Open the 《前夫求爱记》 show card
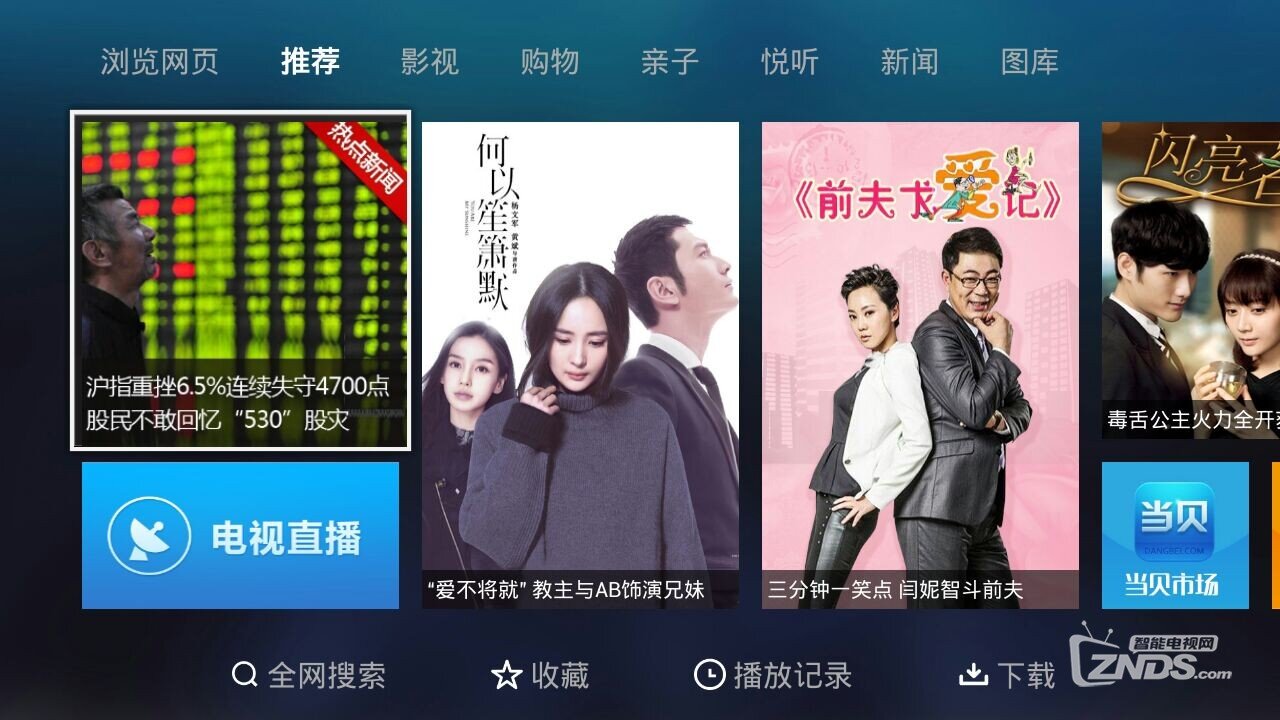Viewport: 1280px width, 720px height. point(920,365)
